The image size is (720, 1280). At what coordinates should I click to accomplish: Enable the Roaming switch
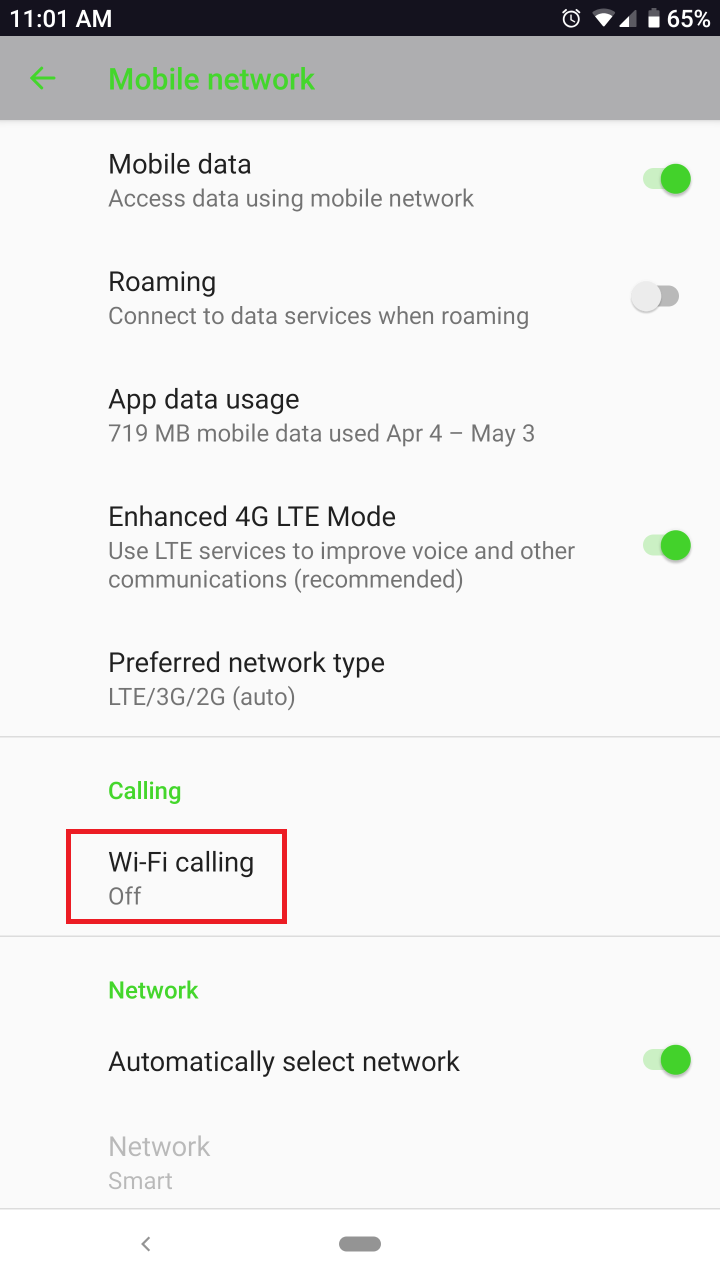657,296
